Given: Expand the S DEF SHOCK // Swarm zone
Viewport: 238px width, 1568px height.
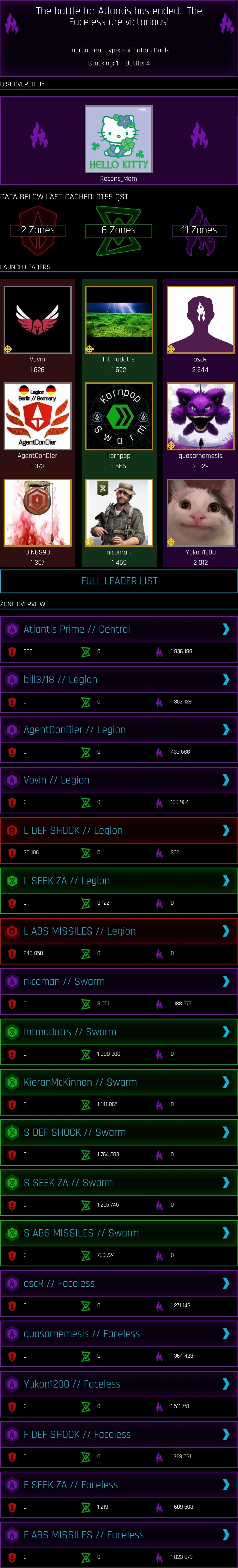Looking at the screenshot, I should 226,1132.
